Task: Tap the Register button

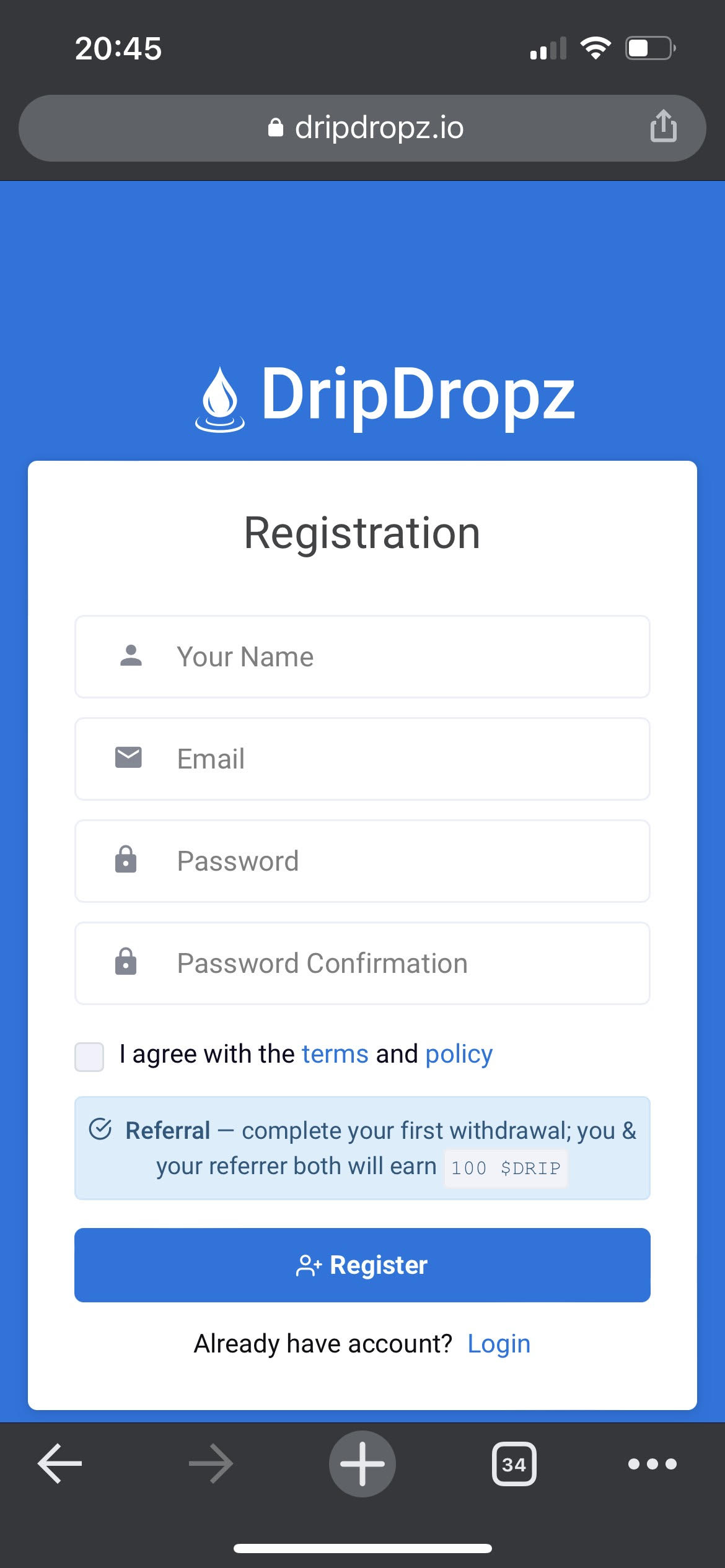Action: coord(362,1265)
